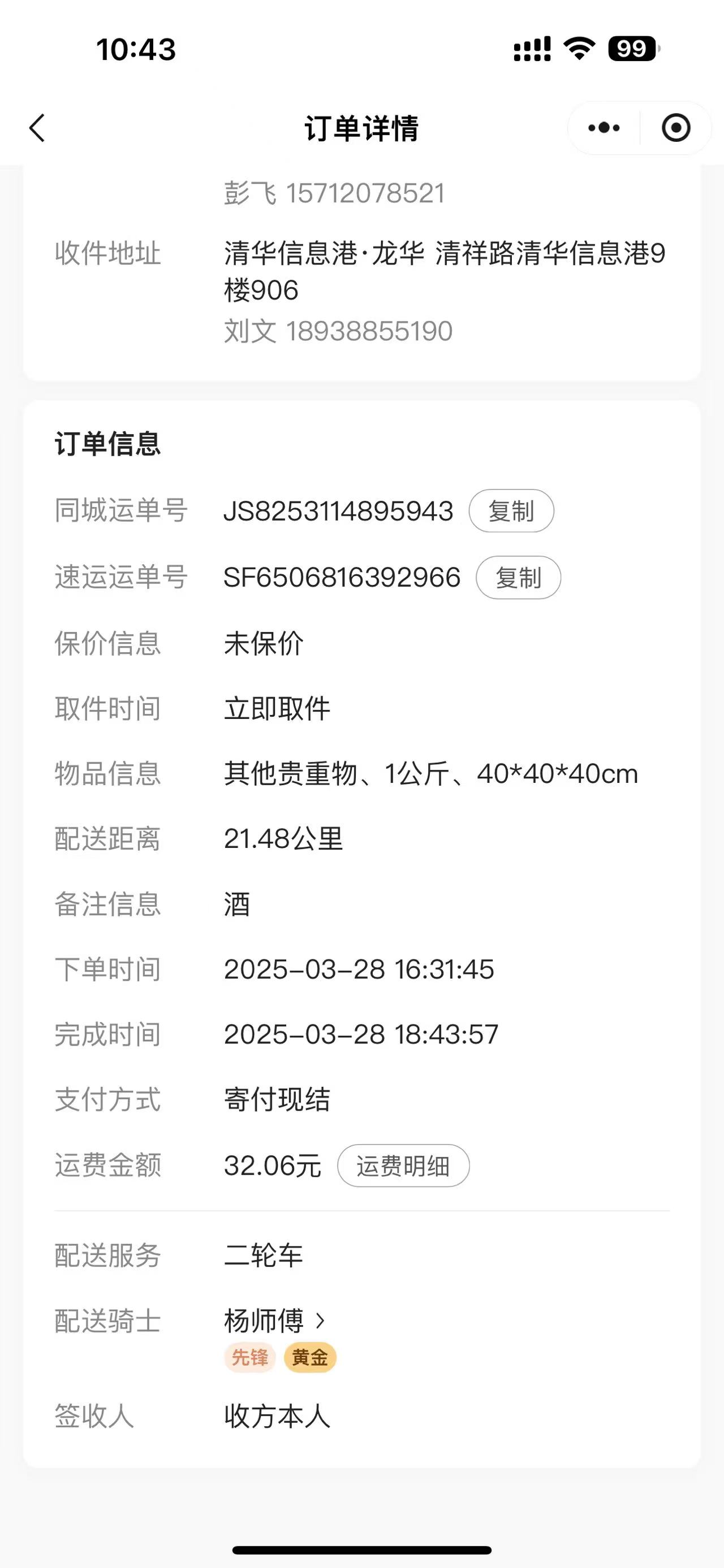
Task: View the 运费明细 freight breakdown
Action: 403,1166
